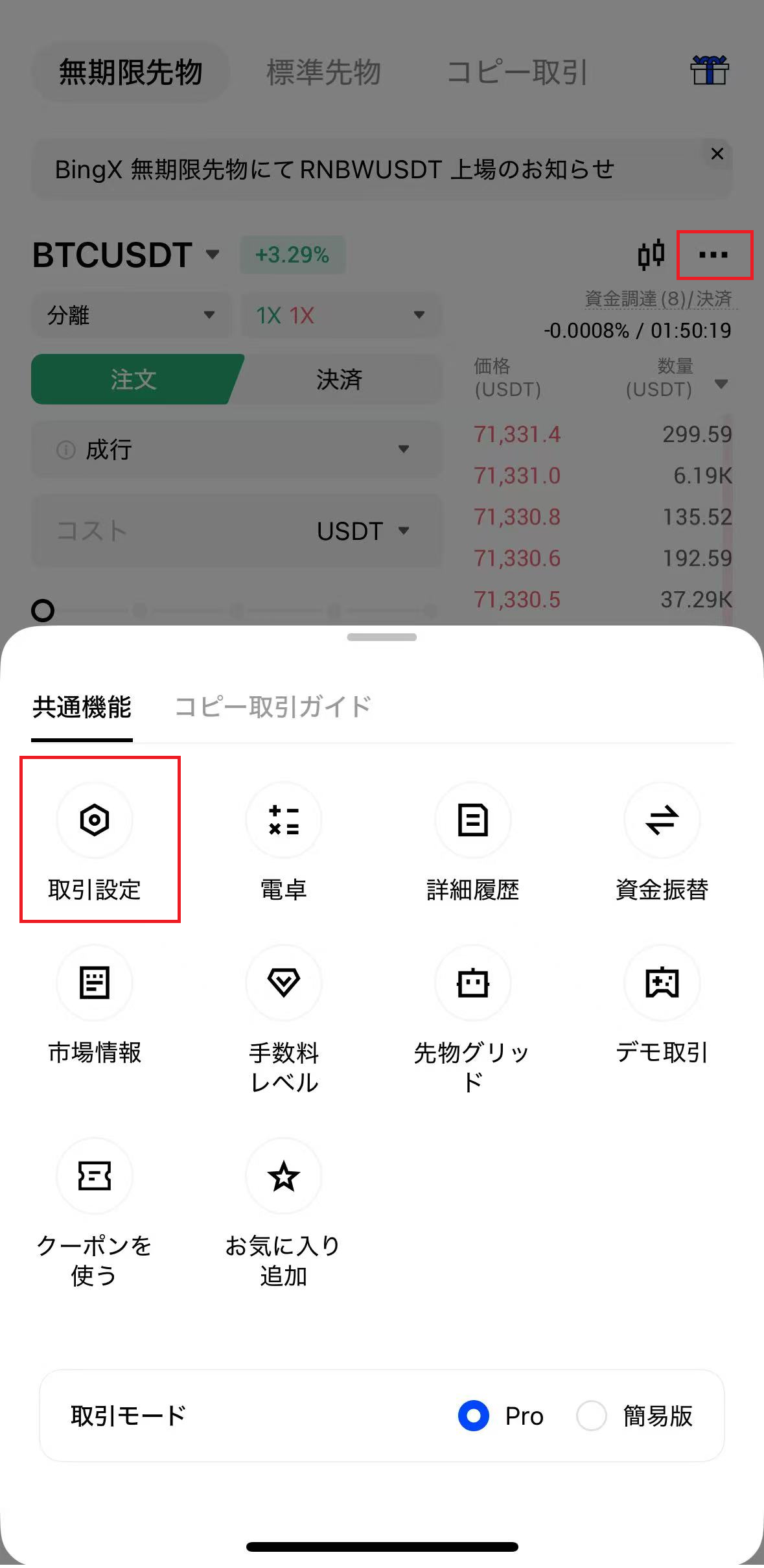
Task: Switch to 標準先物 tab
Action: [x=323, y=72]
